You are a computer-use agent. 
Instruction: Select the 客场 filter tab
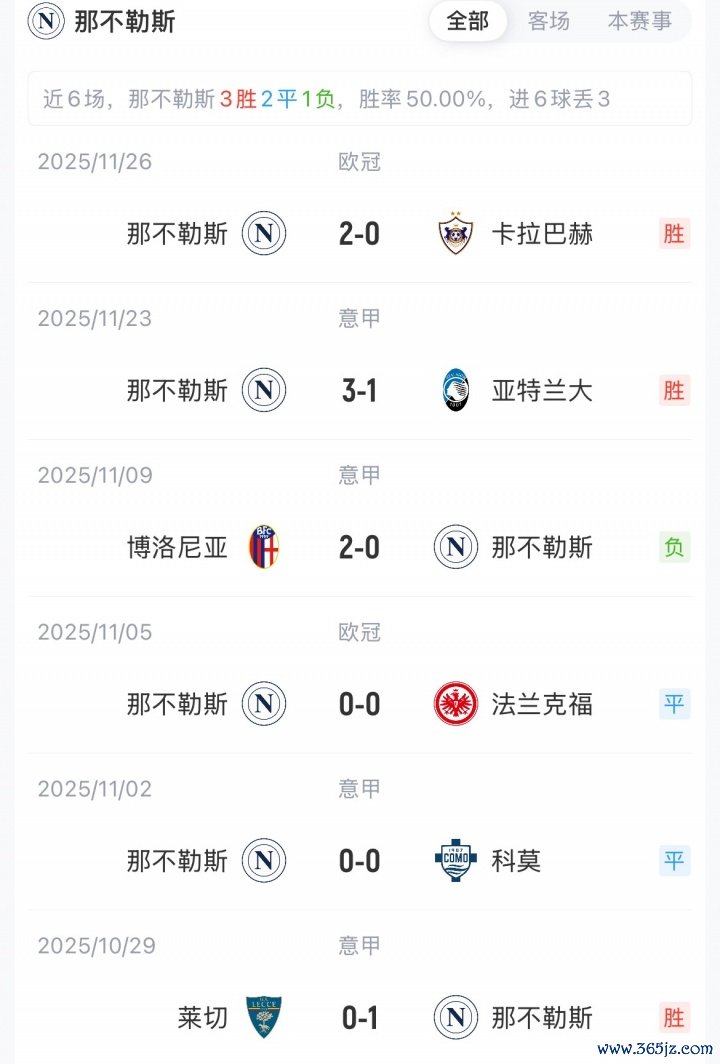coord(548,21)
